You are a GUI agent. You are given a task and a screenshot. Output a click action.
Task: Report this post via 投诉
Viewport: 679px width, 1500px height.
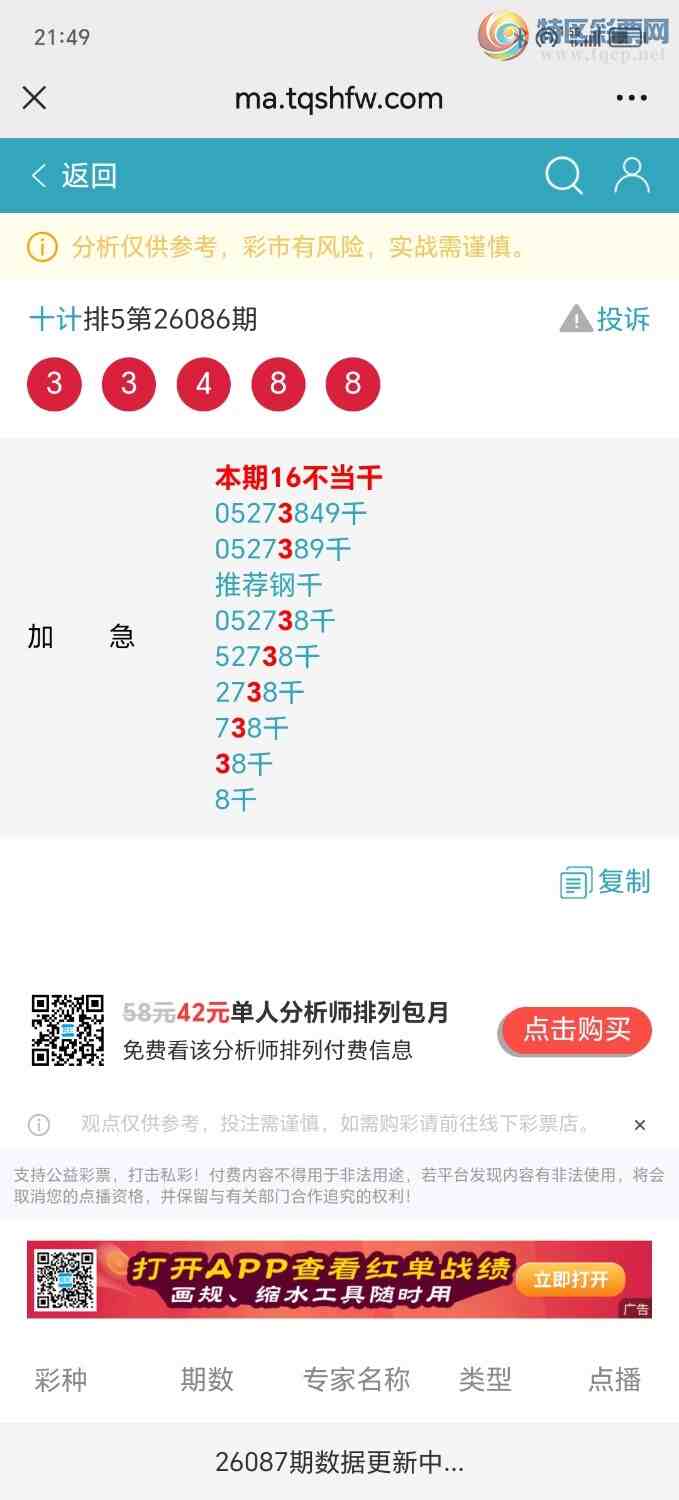tap(605, 320)
